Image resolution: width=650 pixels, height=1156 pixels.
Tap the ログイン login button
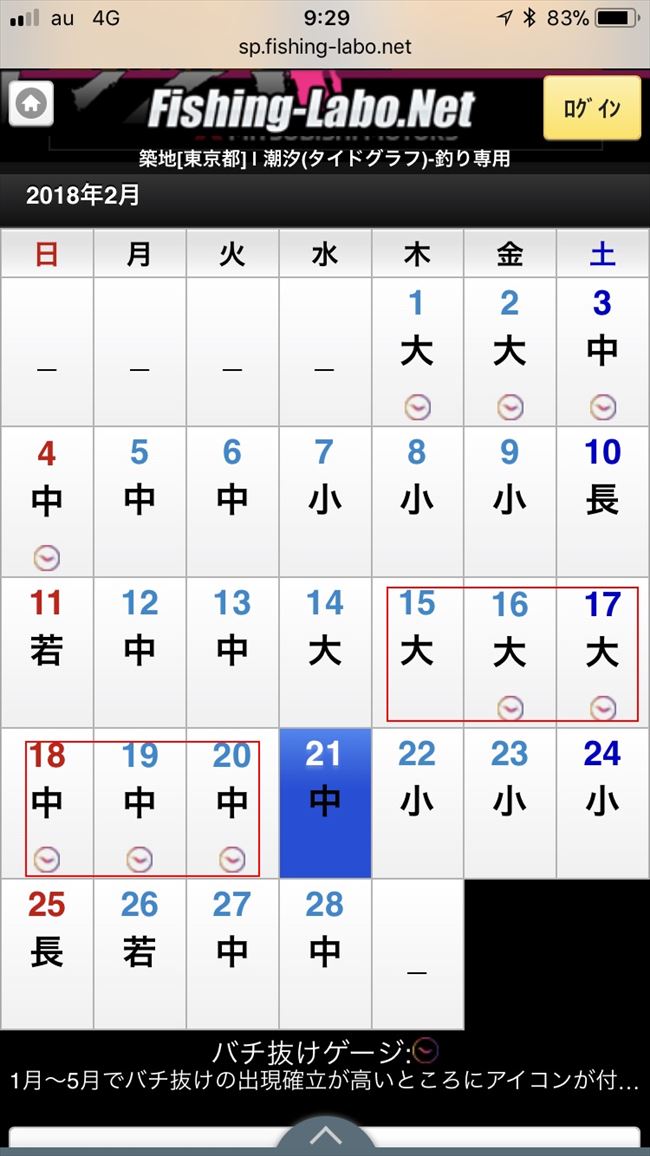[592, 108]
